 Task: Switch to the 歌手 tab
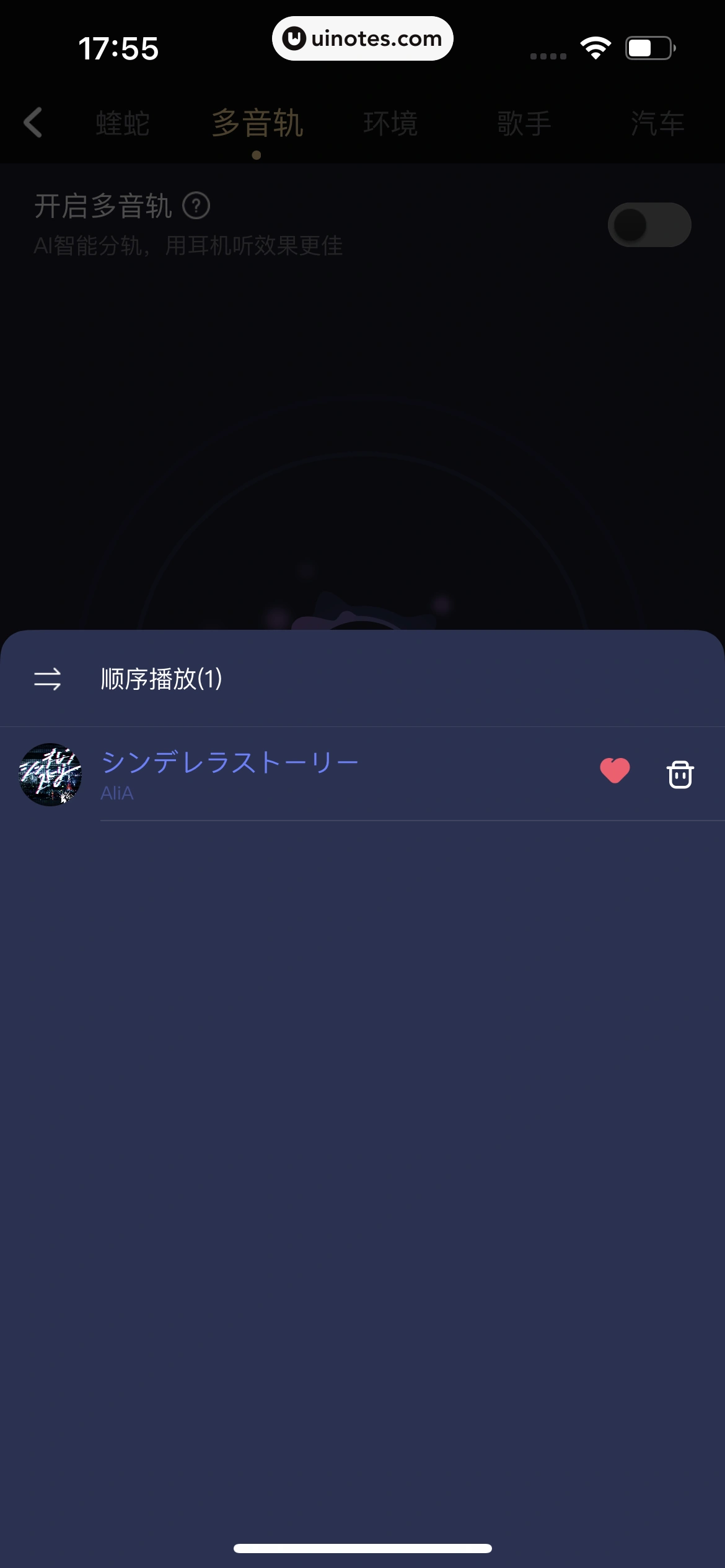click(x=524, y=123)
